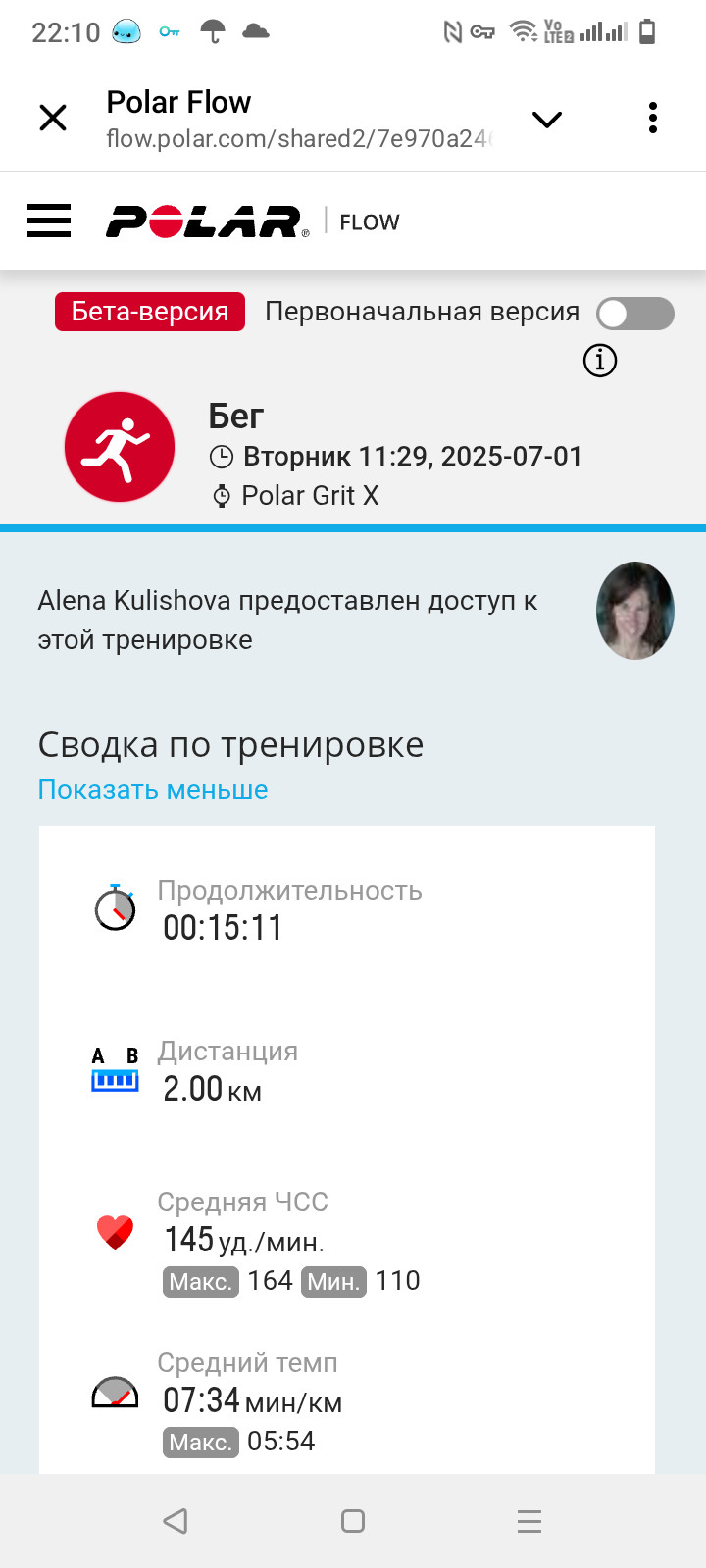Toggle the Первоначальная версия switch
706x1568 pixels.
635,313
